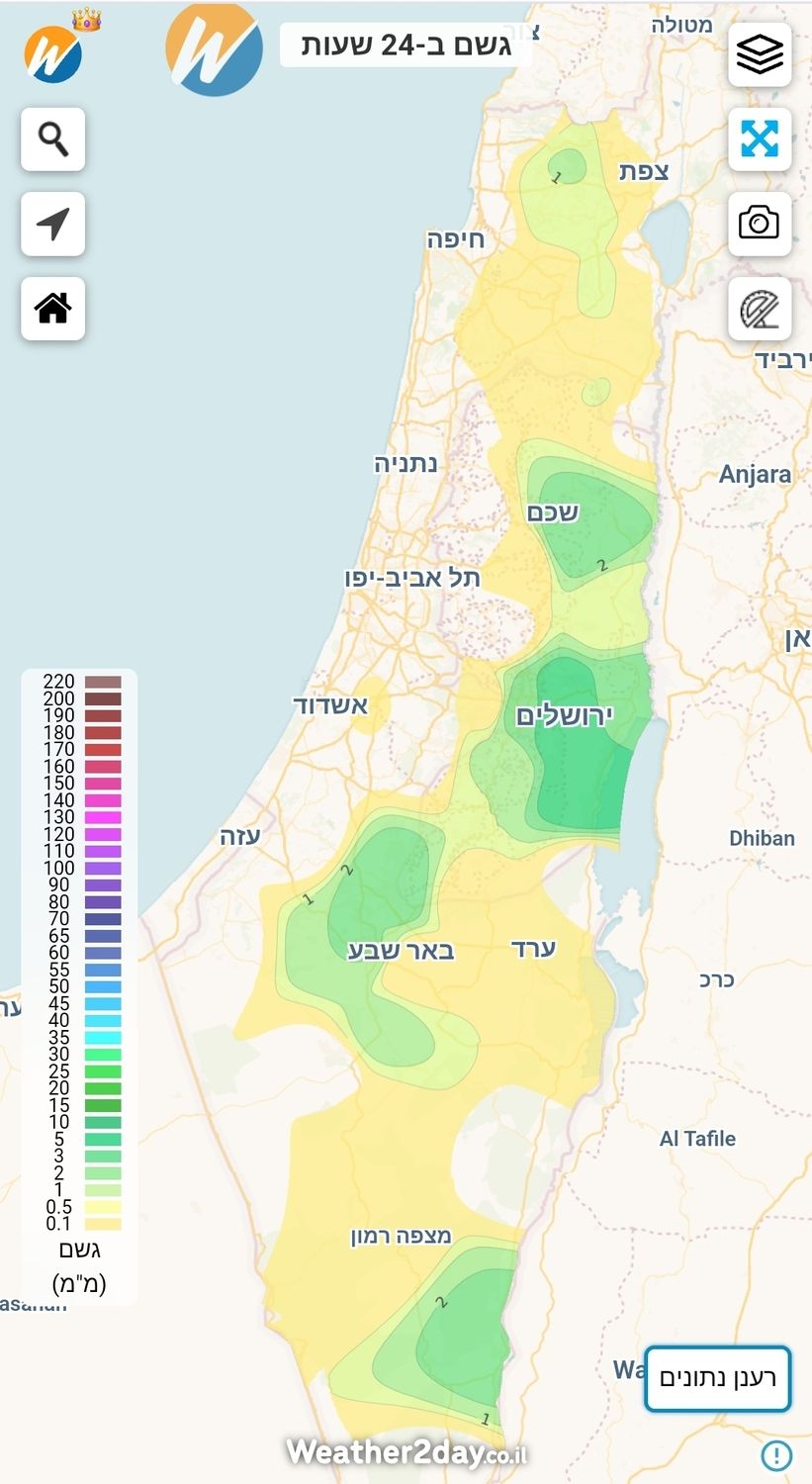The image size is (812, 1484).
Task: Open the radar display option
Action: 760,309
